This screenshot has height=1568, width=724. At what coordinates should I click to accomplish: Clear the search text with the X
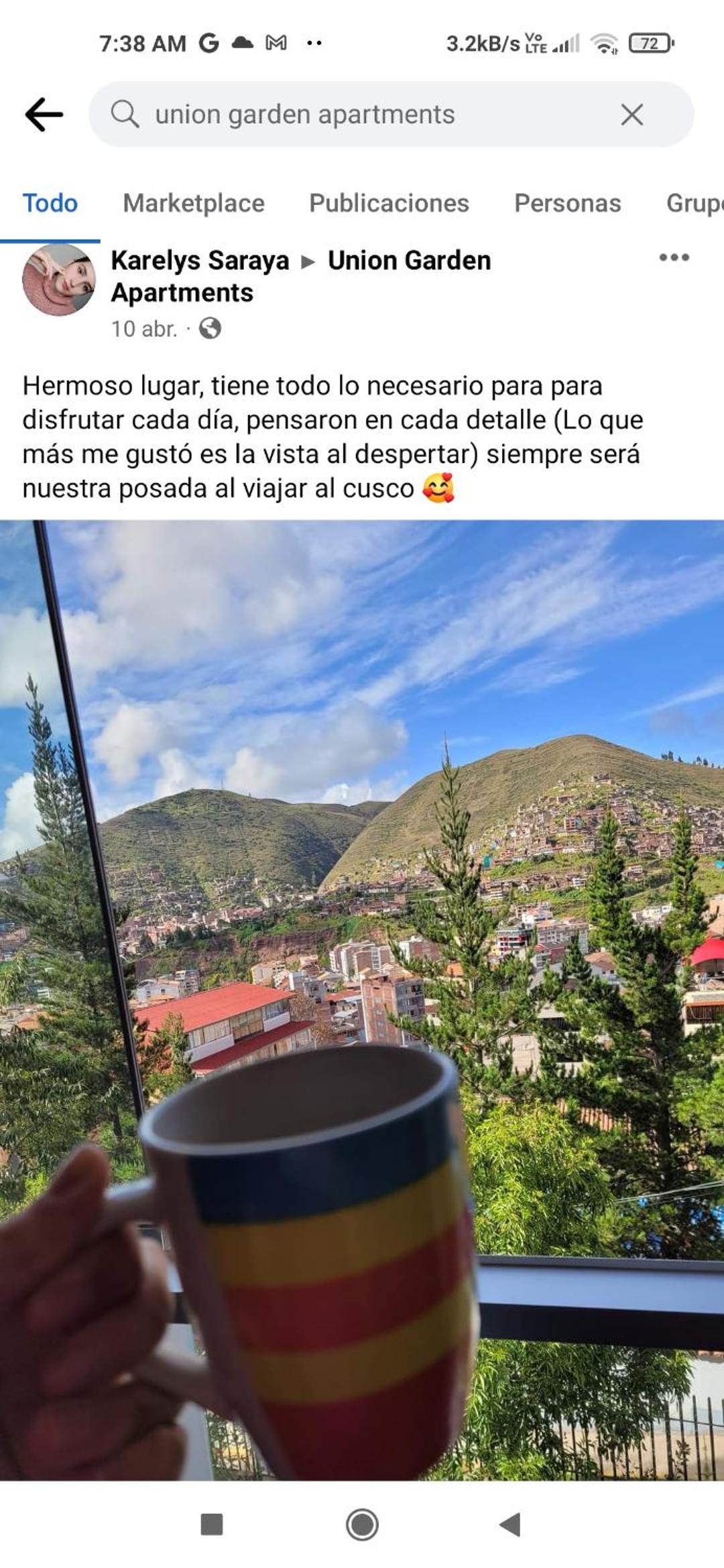coord(631,115)
